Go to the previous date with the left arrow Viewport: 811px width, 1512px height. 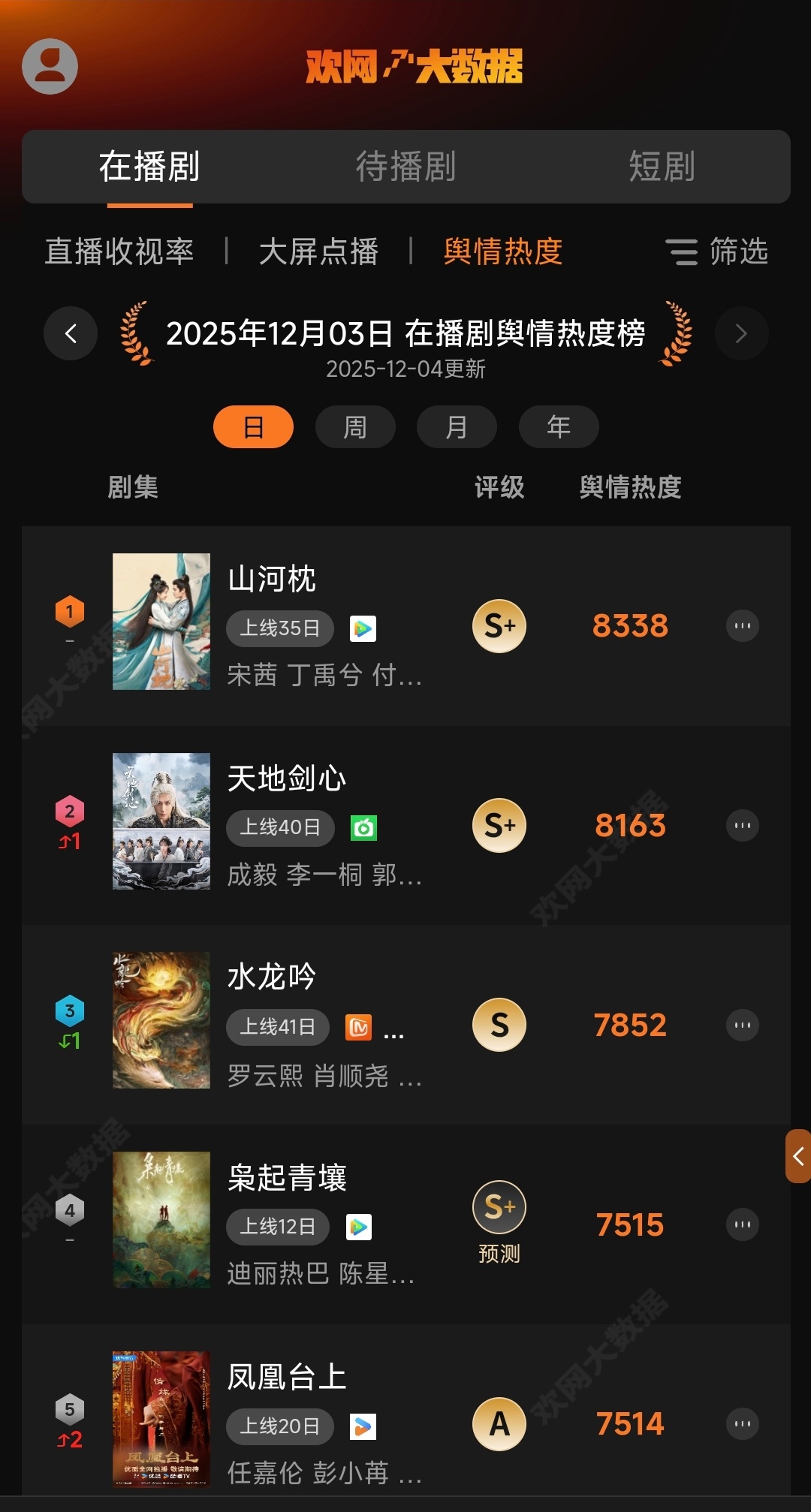(70, 333)
